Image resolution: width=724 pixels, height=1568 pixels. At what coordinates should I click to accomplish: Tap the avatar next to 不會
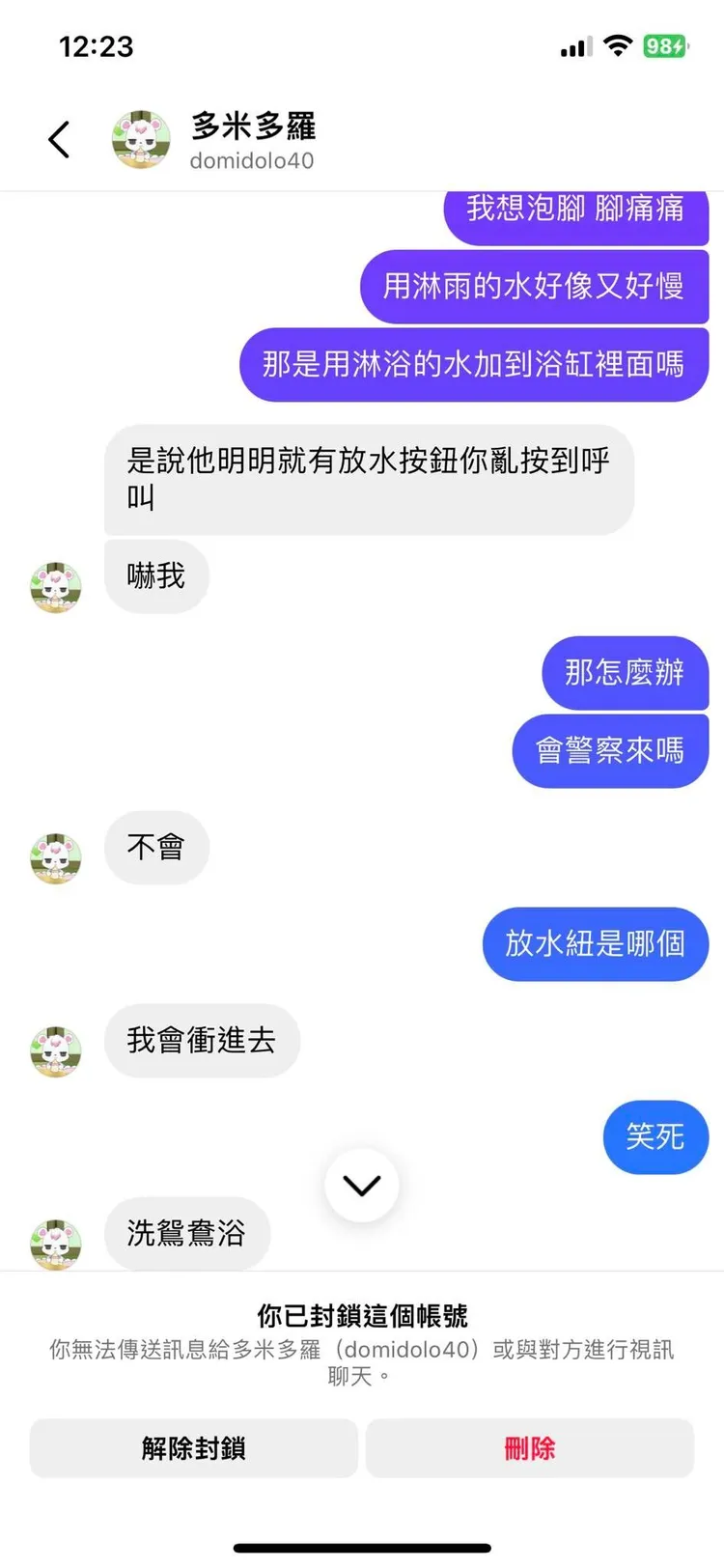(x=55, y=857)
